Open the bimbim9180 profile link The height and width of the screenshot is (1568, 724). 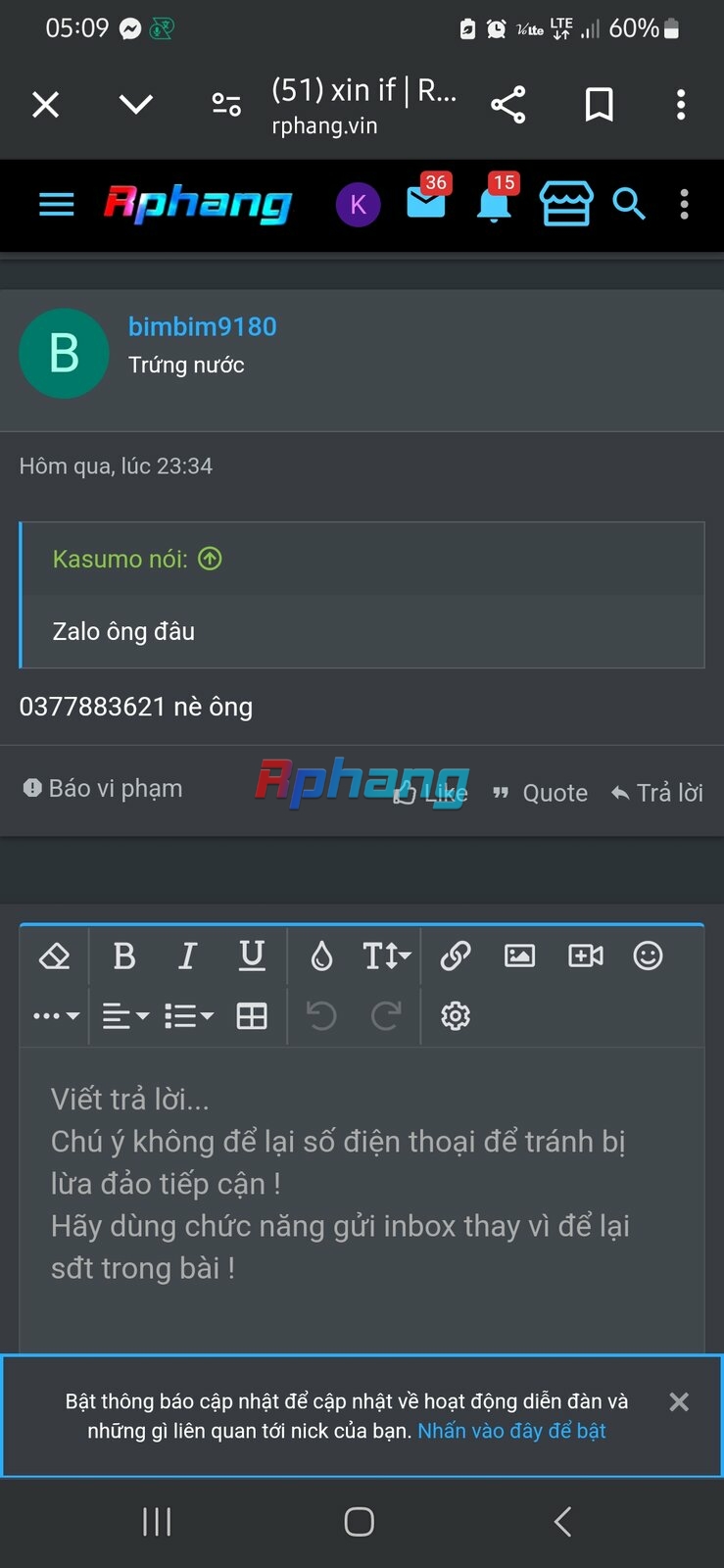coord(202,326)
